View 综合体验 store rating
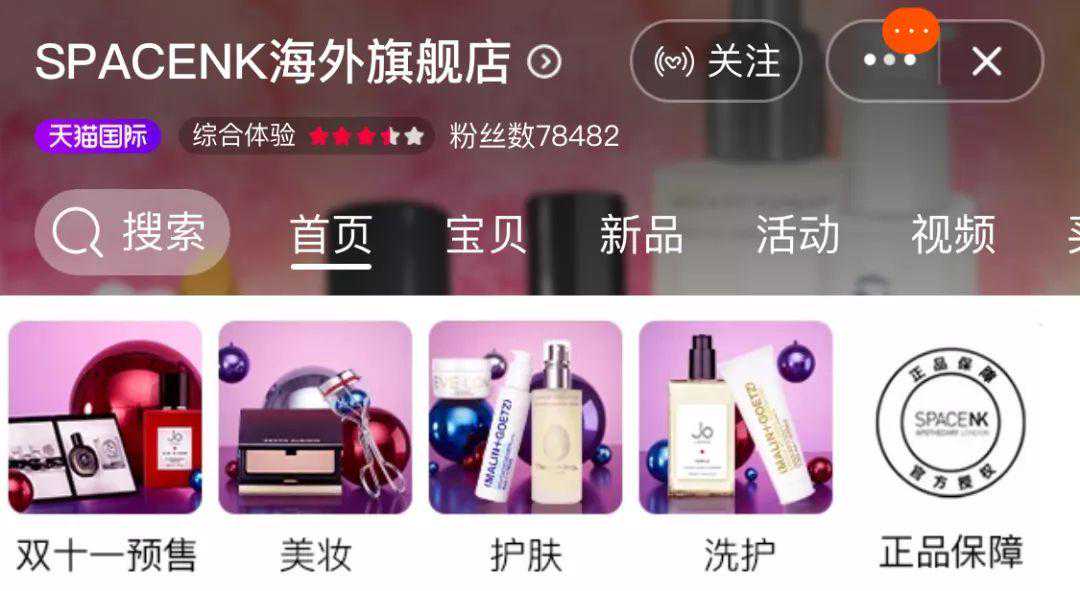The height and width of the screenshot is (591, 1080). click(x=306, y=136)
